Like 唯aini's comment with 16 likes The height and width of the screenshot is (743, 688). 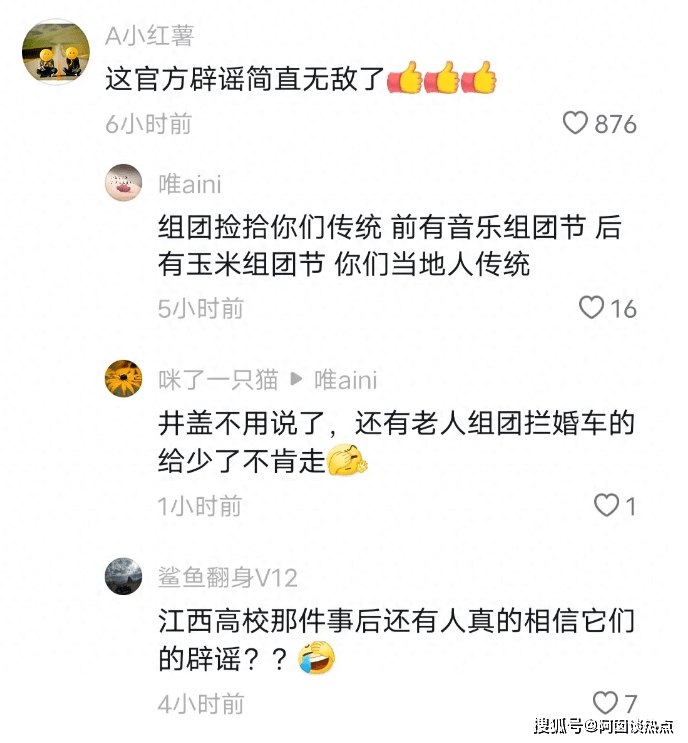[593, 308]
